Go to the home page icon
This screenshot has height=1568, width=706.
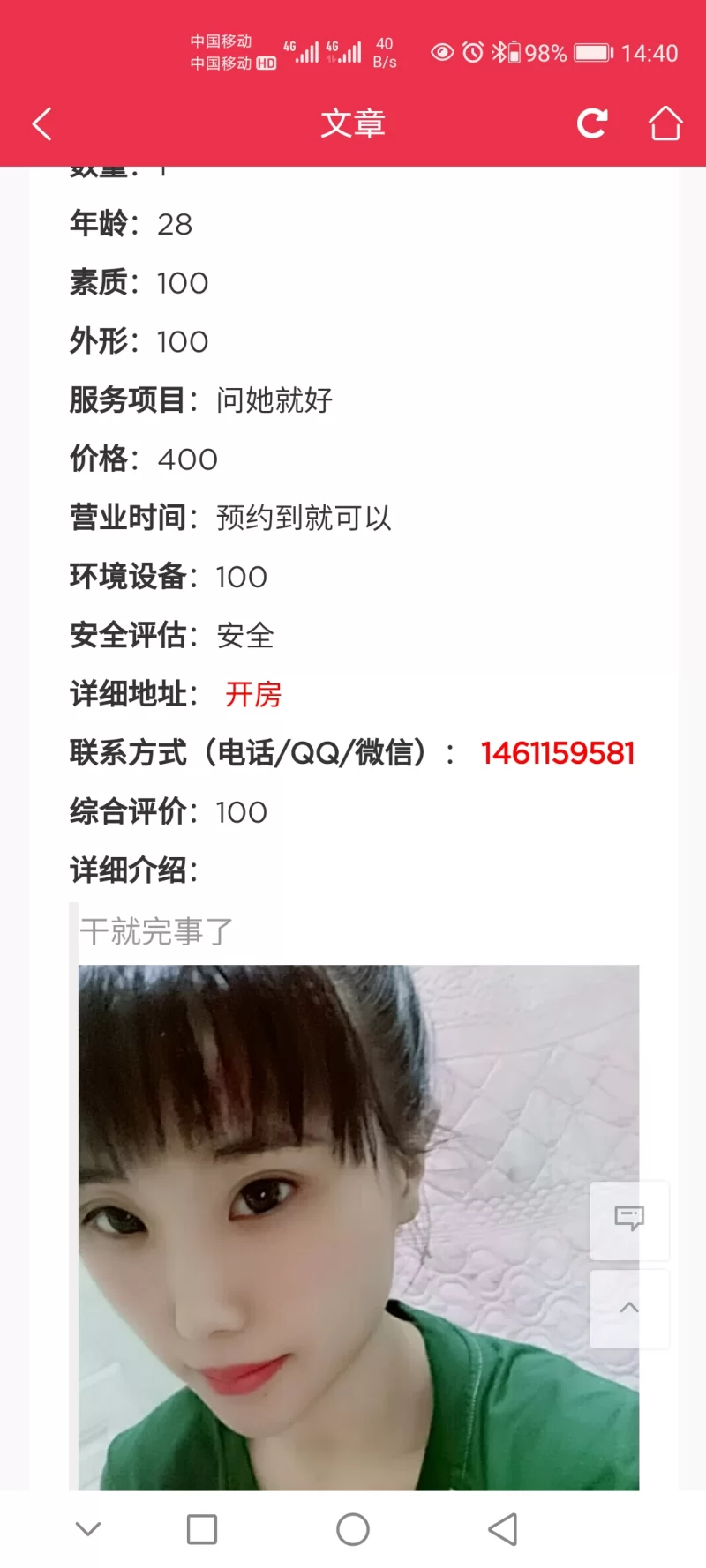tap(665, 123)
